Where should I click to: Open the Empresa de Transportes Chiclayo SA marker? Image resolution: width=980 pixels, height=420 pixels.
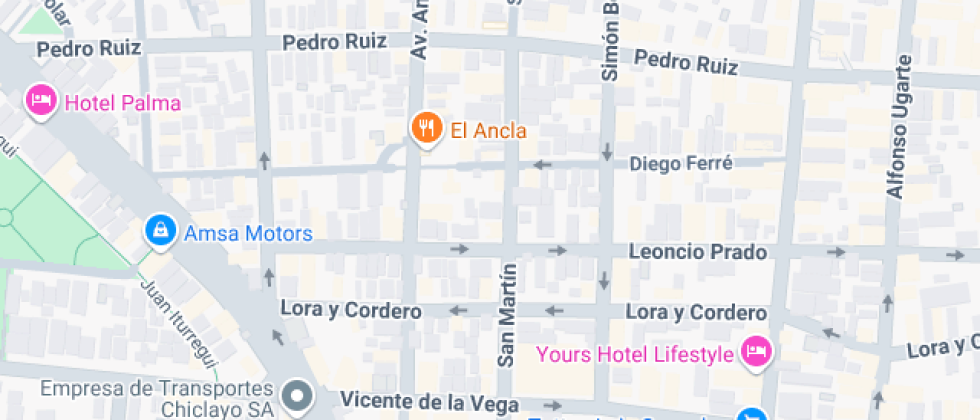tap(297, 395)
